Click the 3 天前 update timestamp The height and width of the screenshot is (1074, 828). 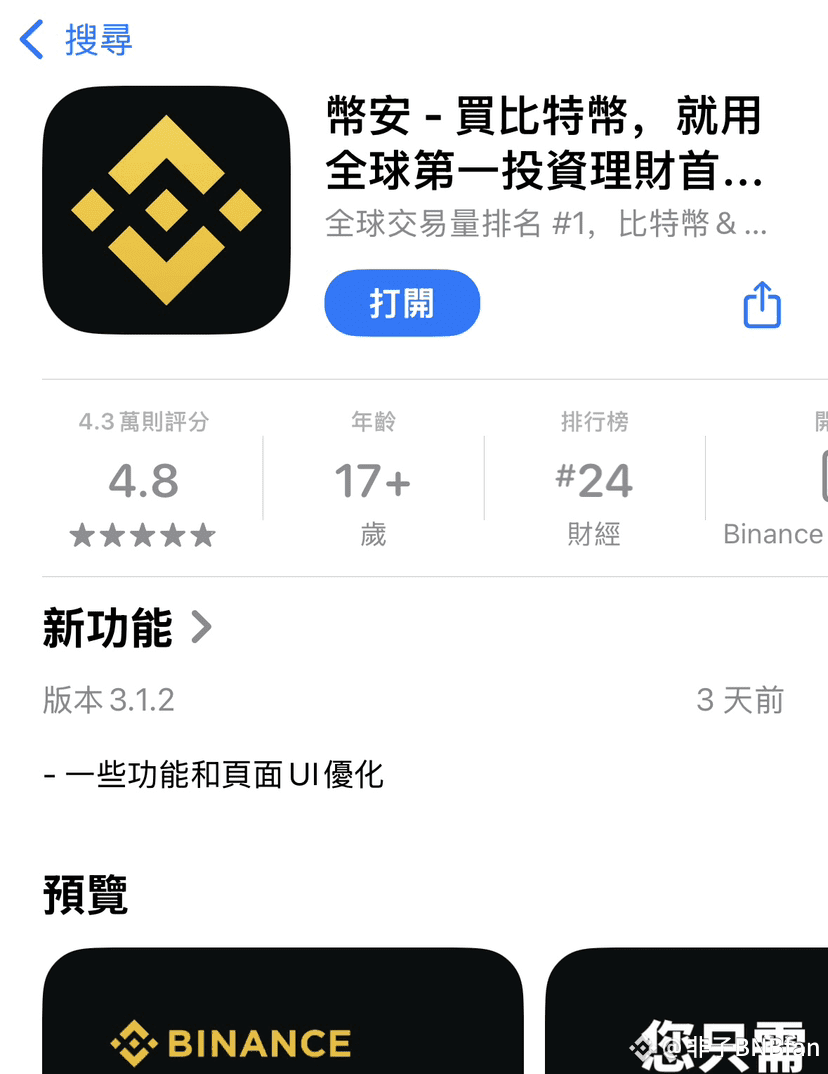coord(739,700)
